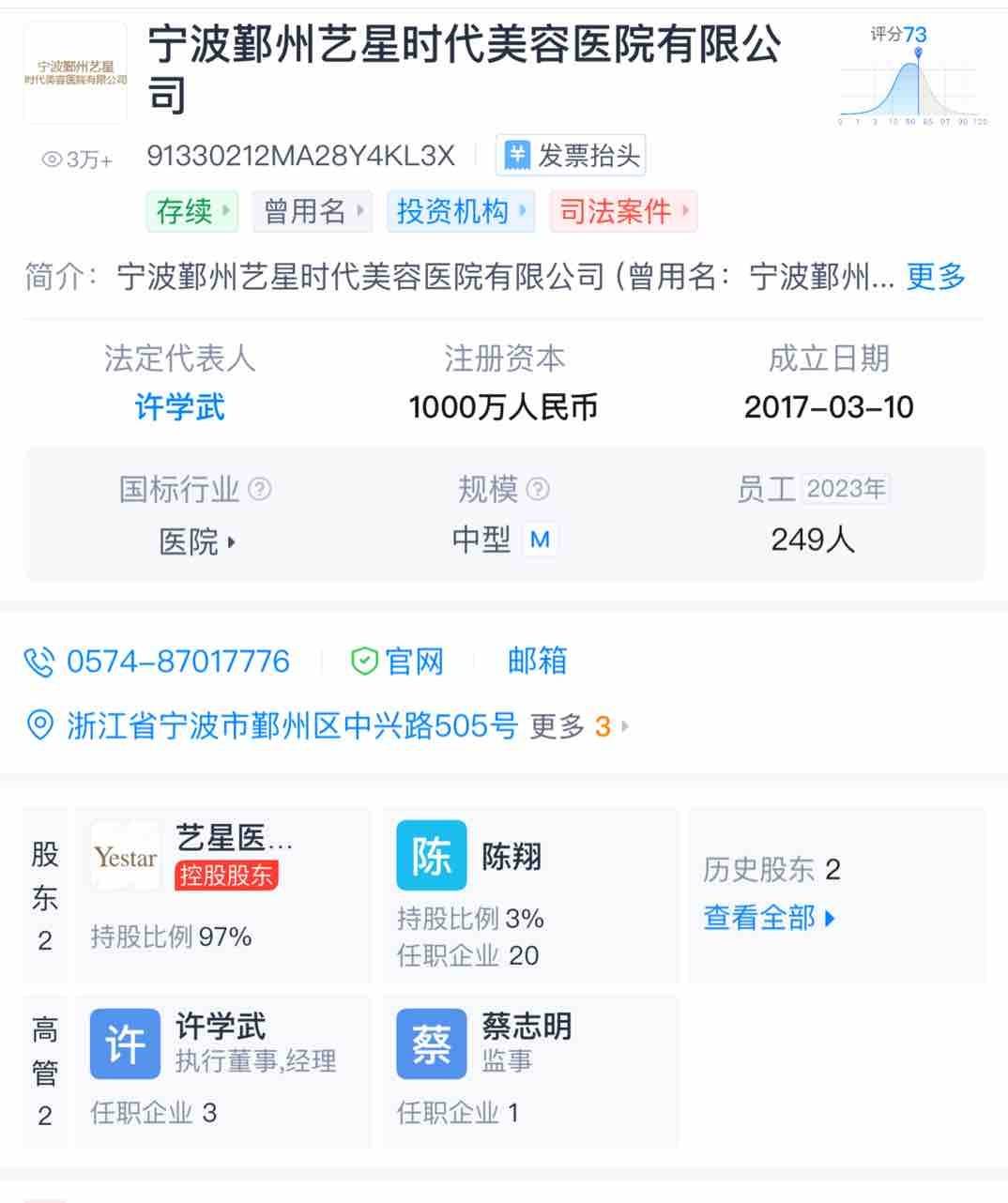1008x1203 pixels.
Task: Expand the intro with 更多
Action: click(935, 277)
